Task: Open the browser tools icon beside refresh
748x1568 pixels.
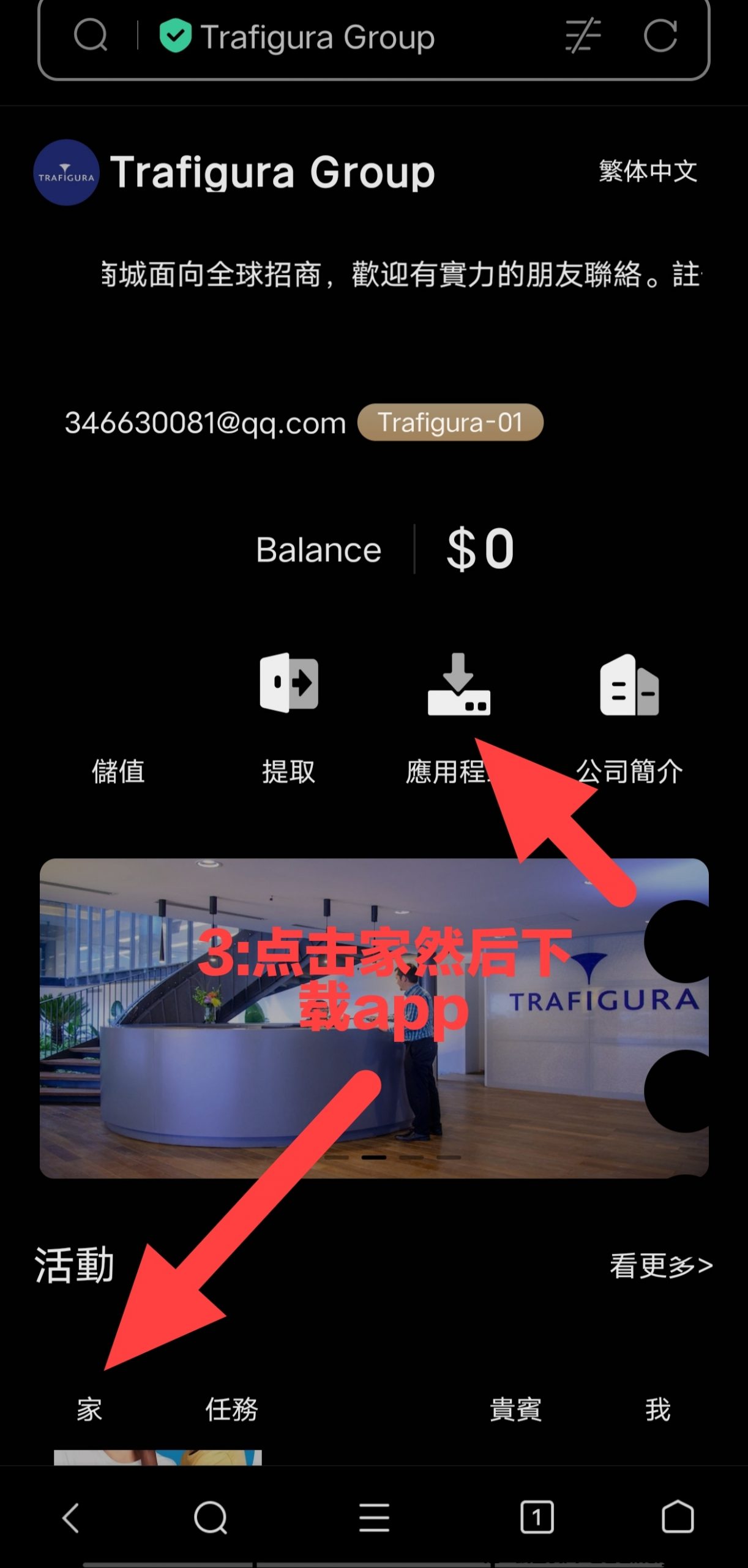Action: (x=583, y=36)
